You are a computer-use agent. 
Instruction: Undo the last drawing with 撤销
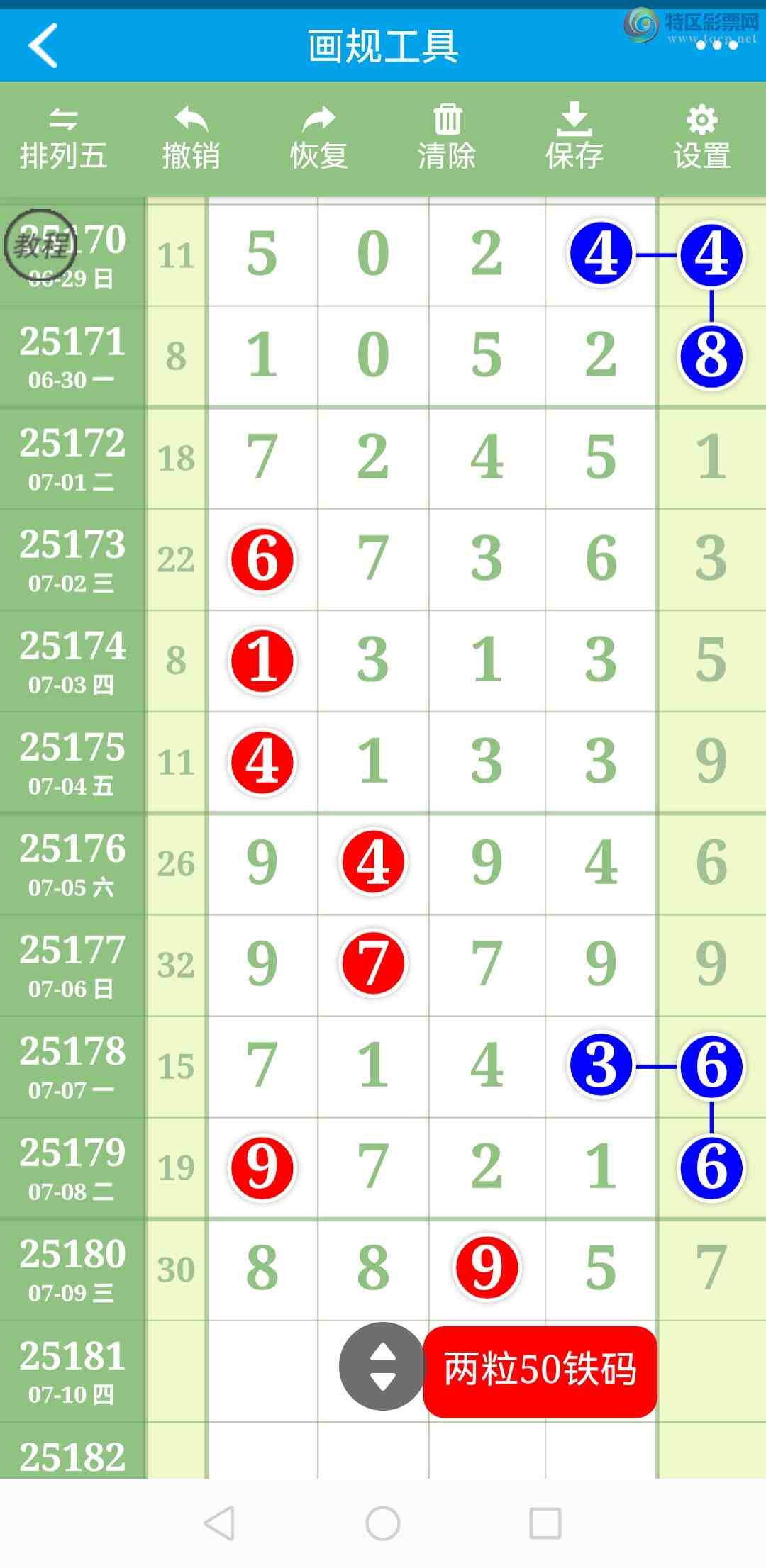tap(191, 140)
